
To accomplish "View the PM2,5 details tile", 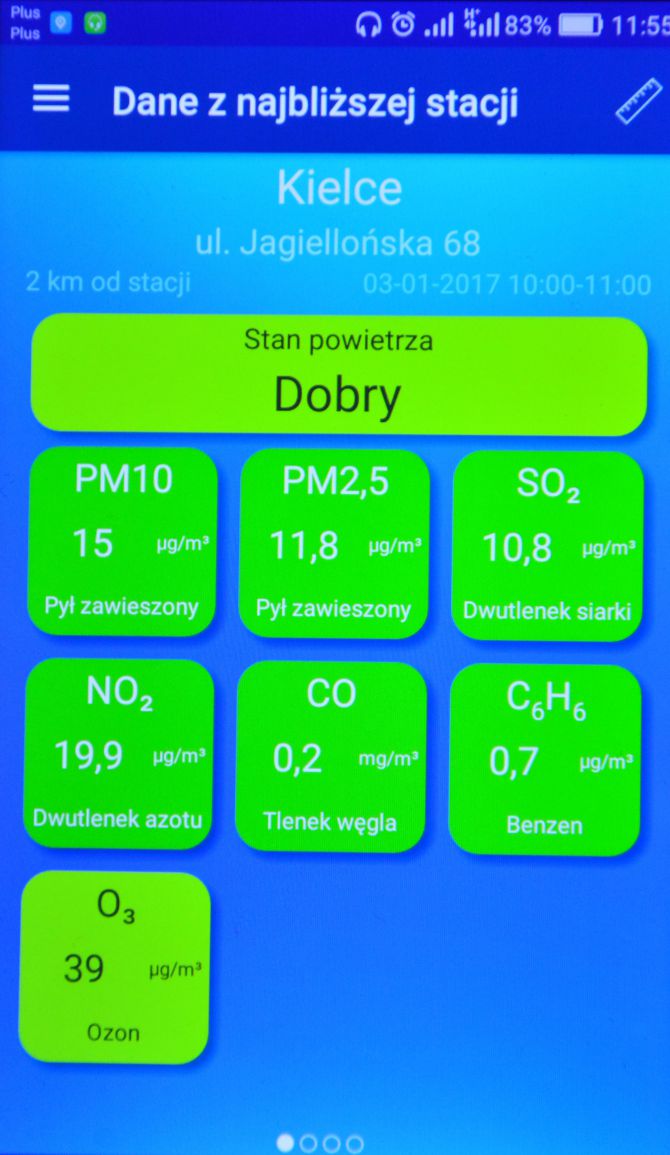I will click(334, 543).
